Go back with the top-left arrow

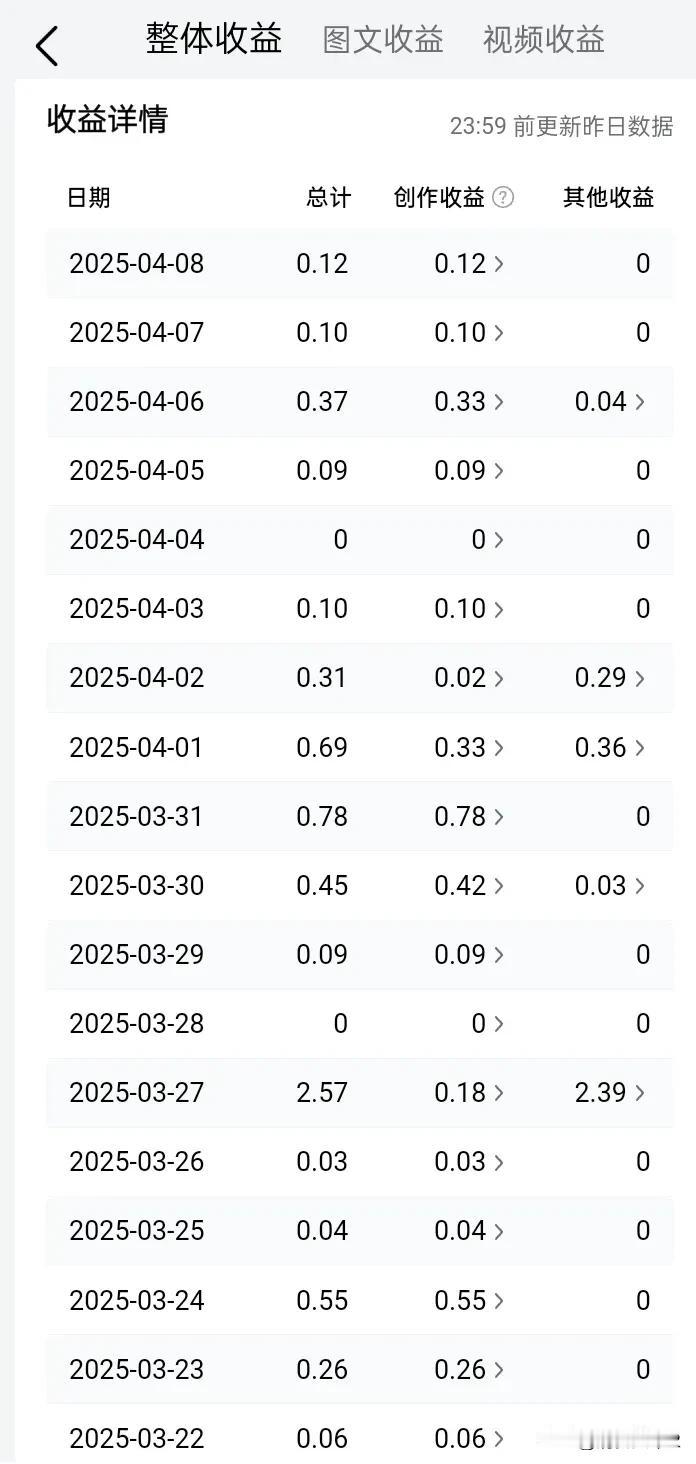point(47,46)
